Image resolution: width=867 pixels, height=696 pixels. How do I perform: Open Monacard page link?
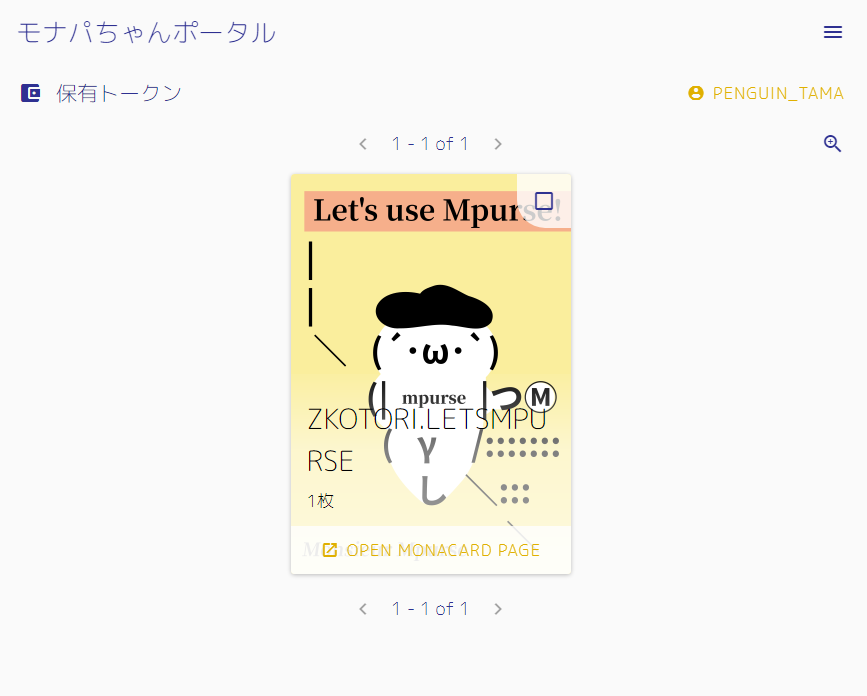pos(431,550)
